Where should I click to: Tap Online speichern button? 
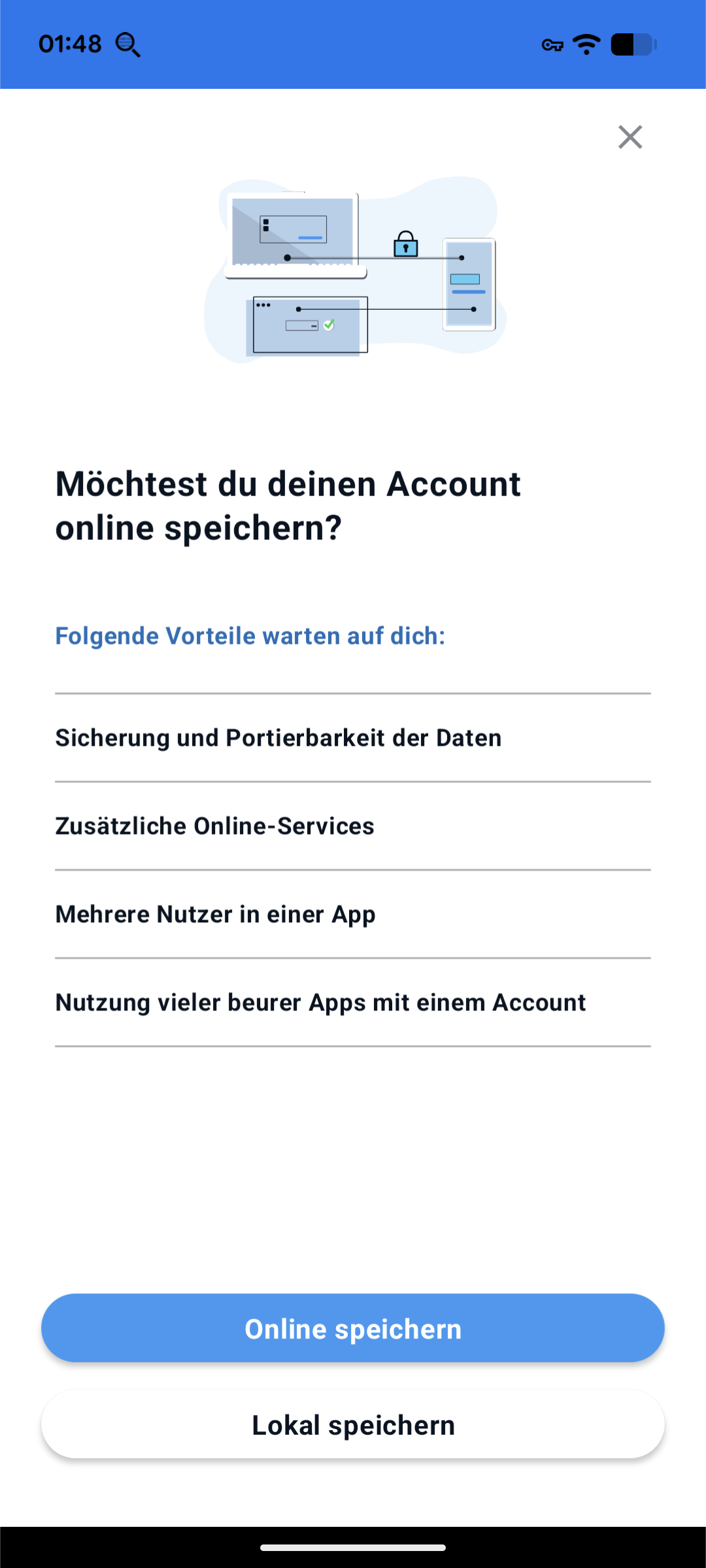[353, 1328]
